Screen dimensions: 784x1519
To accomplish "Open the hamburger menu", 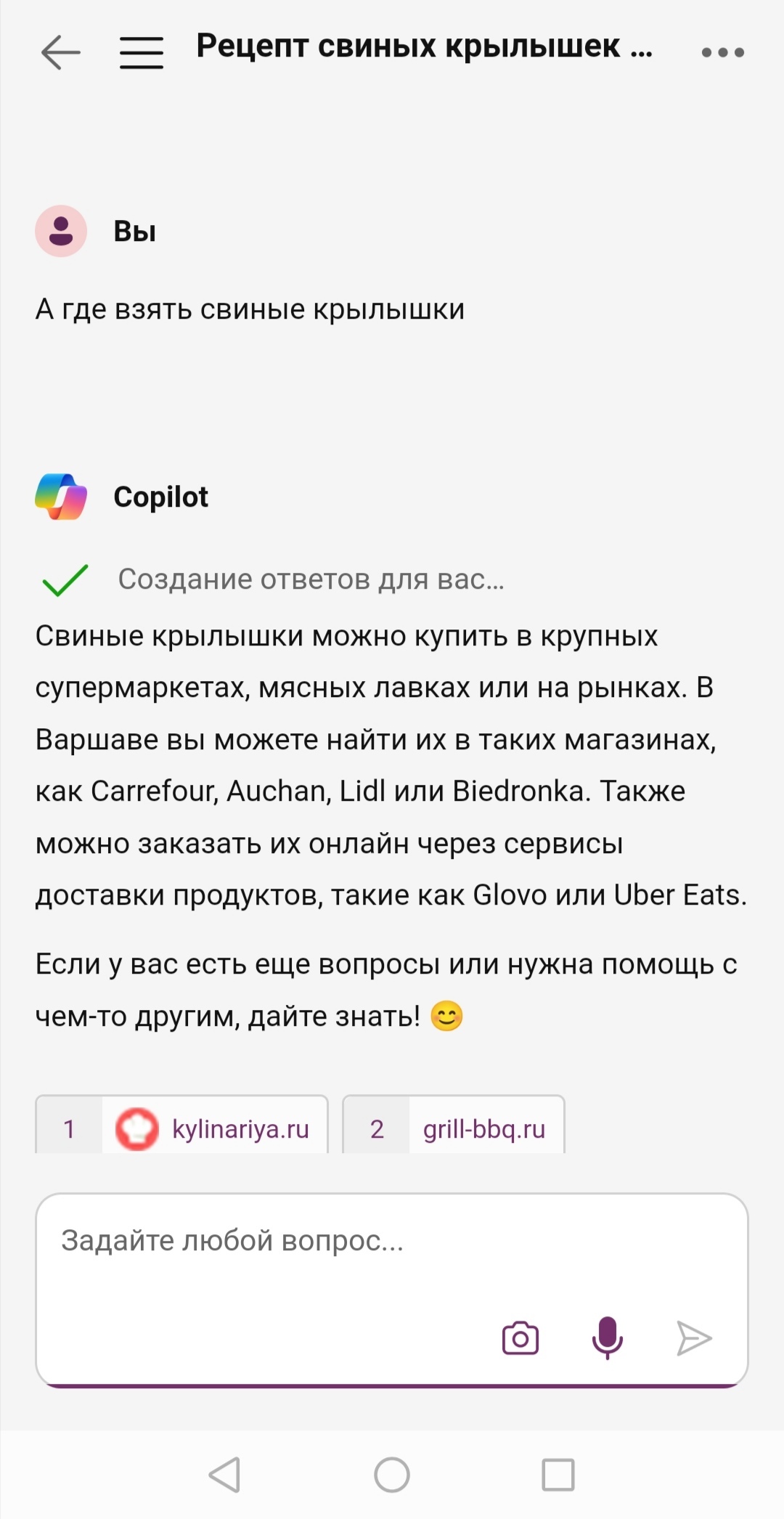I will [142, 52].
